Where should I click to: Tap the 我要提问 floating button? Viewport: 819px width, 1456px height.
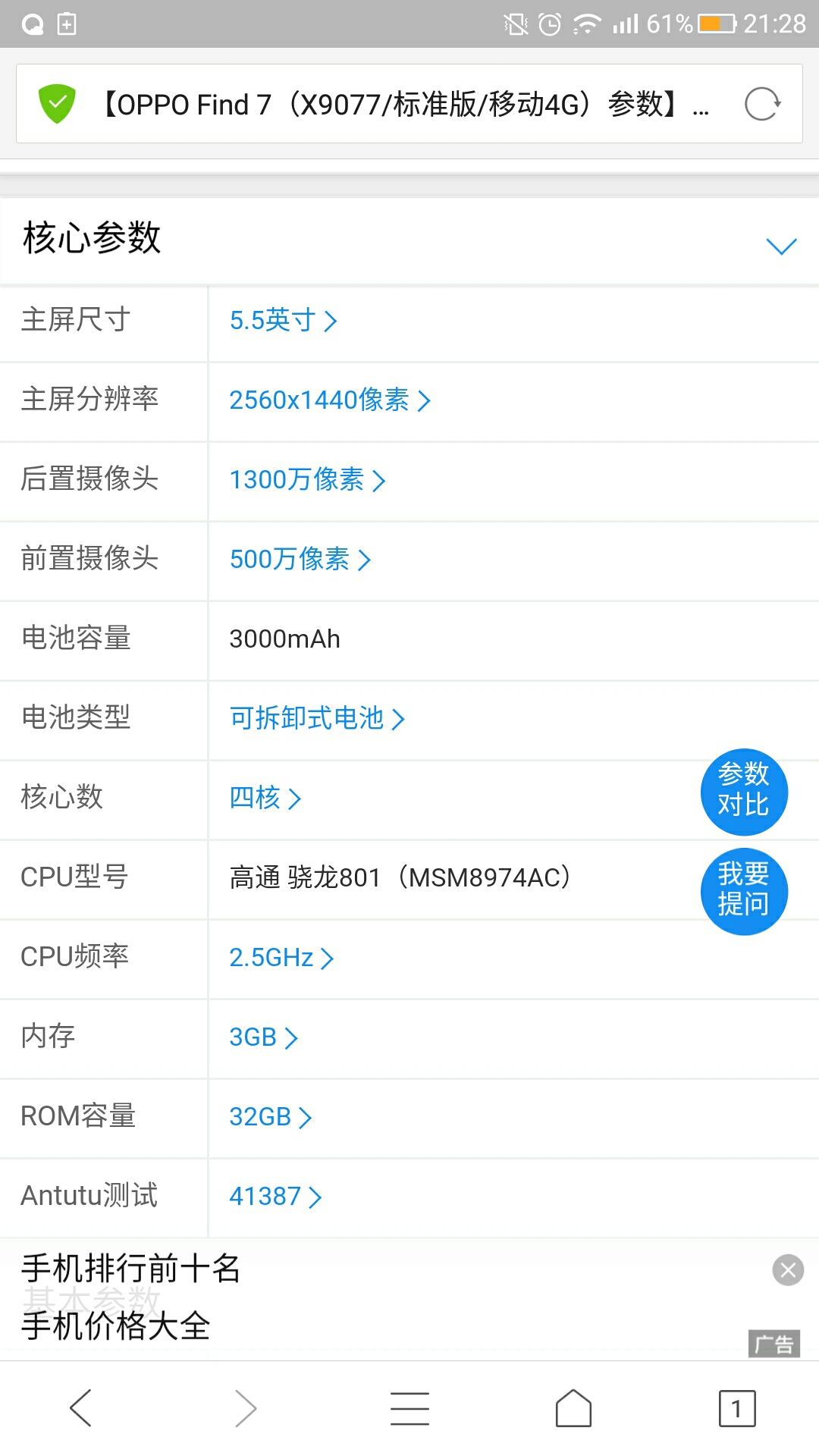tap(743, 891)
